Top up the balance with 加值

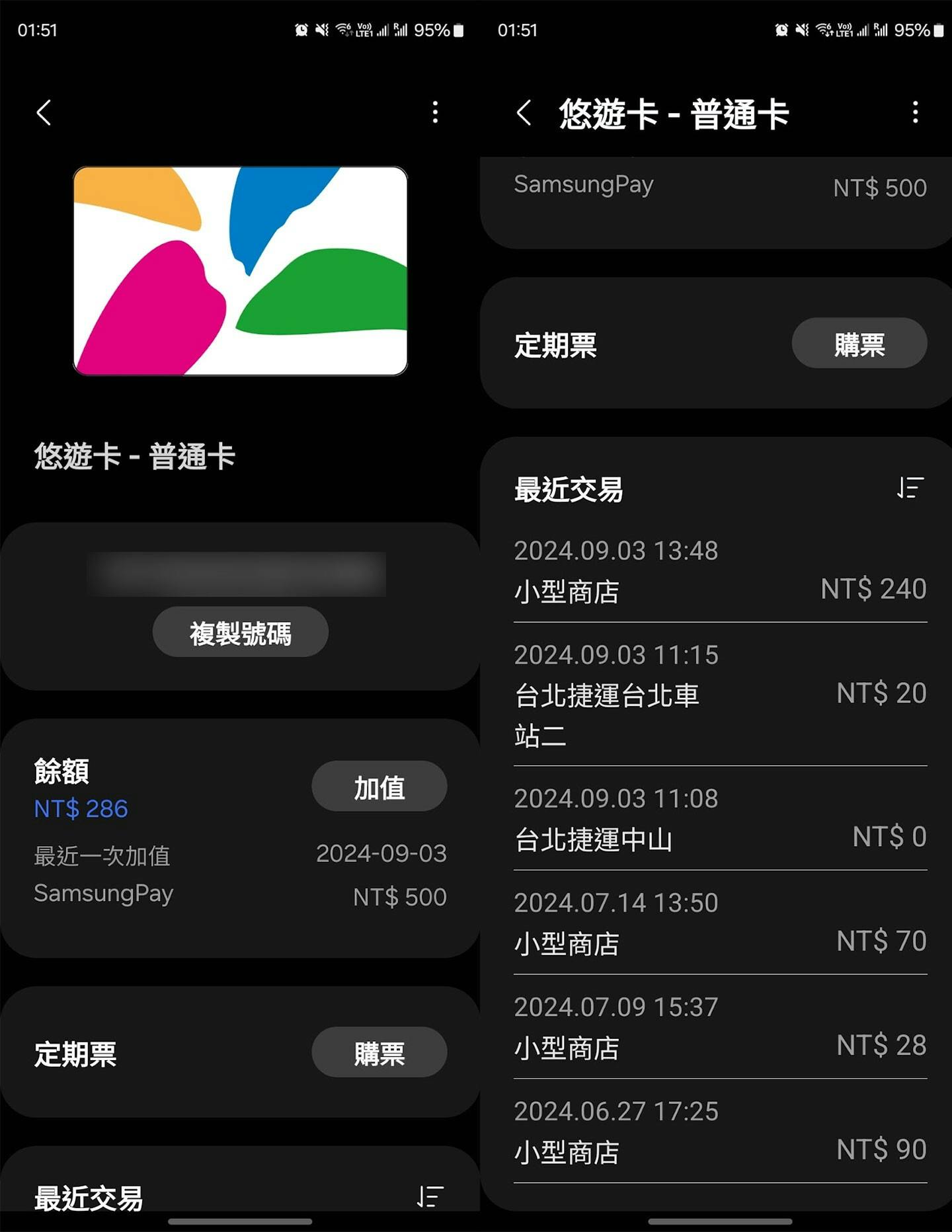click(379, 787)
